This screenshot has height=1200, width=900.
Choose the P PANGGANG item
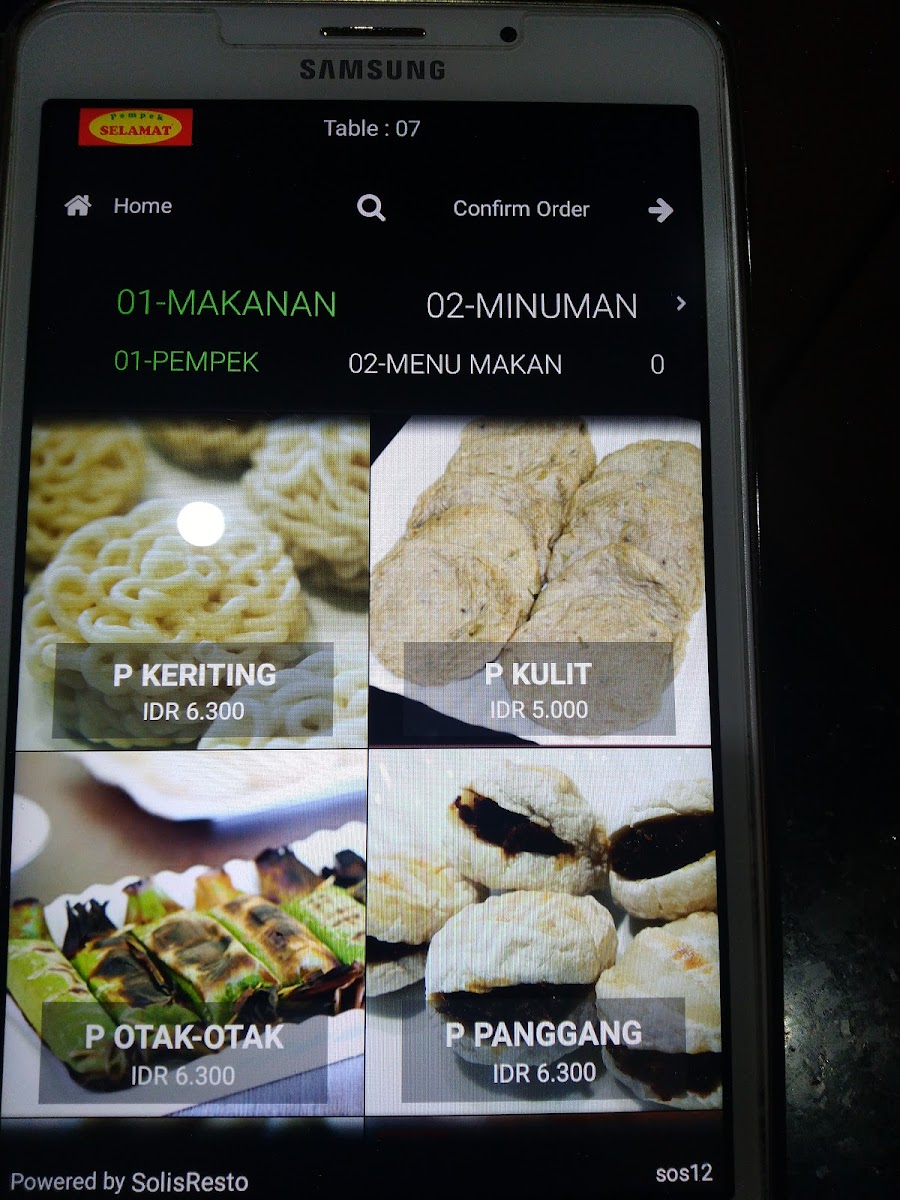click(542, 930)
